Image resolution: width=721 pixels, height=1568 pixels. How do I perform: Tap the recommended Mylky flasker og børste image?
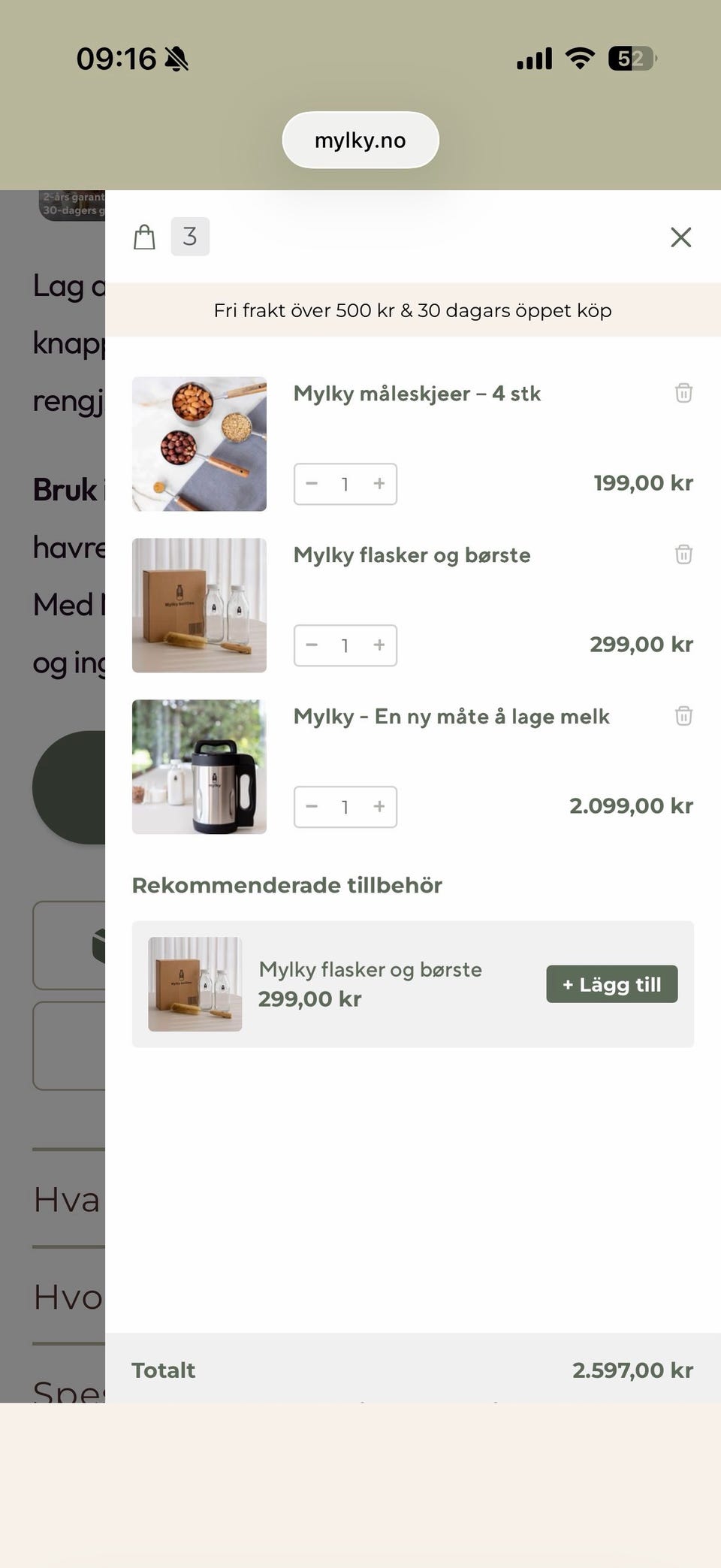[x=195, y=983]
